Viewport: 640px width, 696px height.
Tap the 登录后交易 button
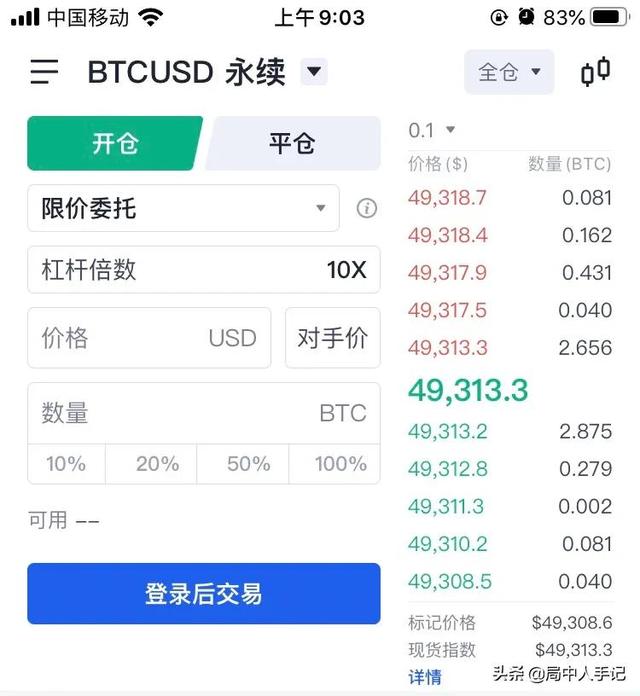pyautogui.click(x=203, y=594)
